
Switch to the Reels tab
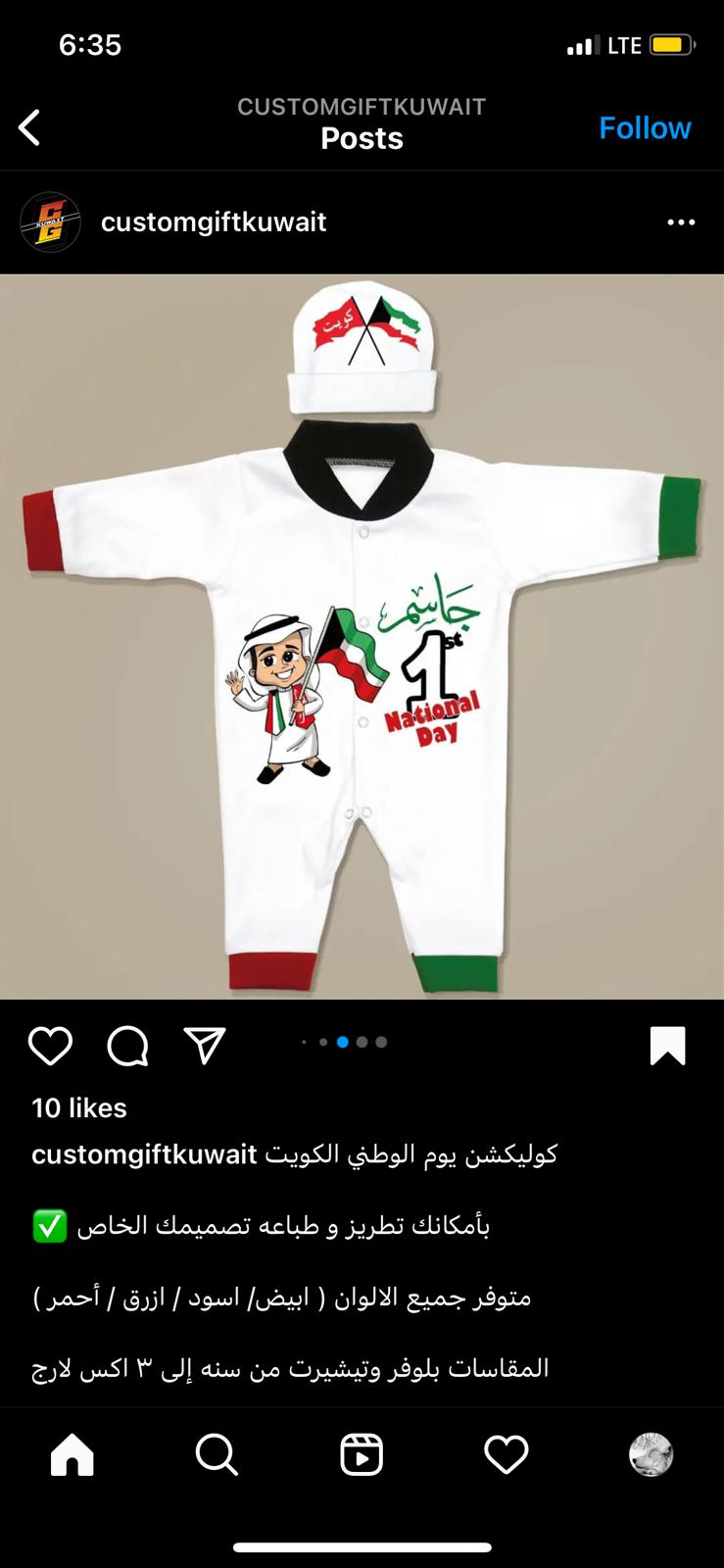click(362, 1455)
